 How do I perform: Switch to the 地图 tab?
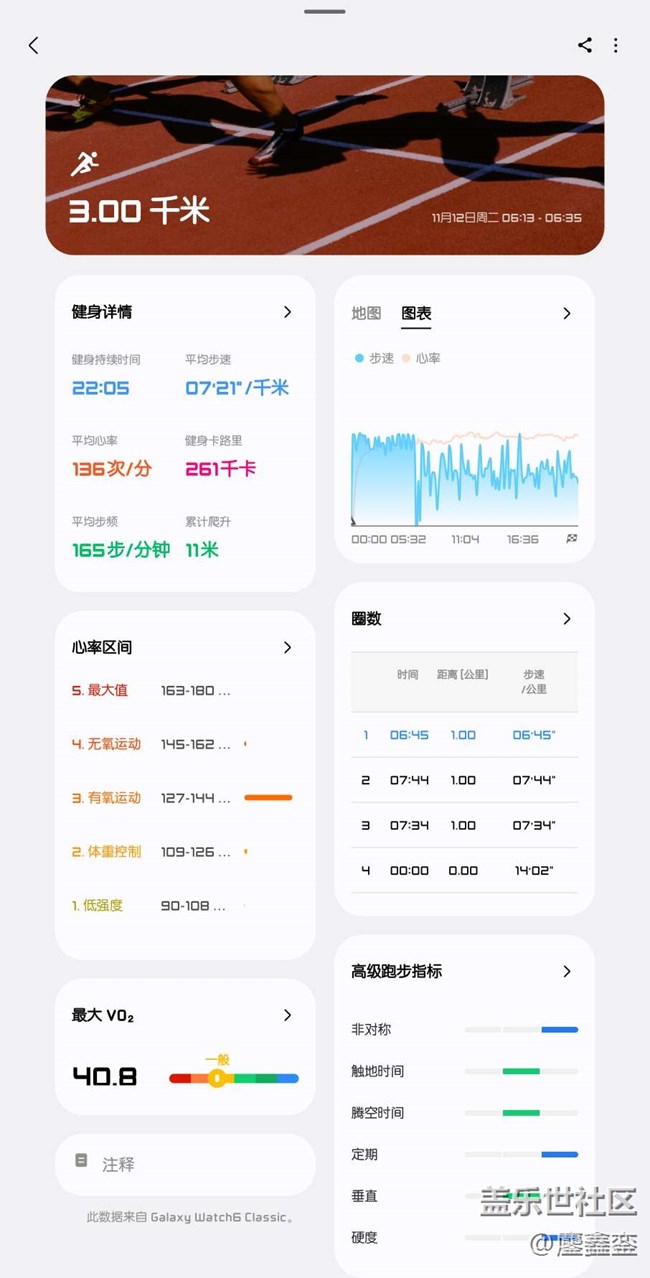click(366, 313)
